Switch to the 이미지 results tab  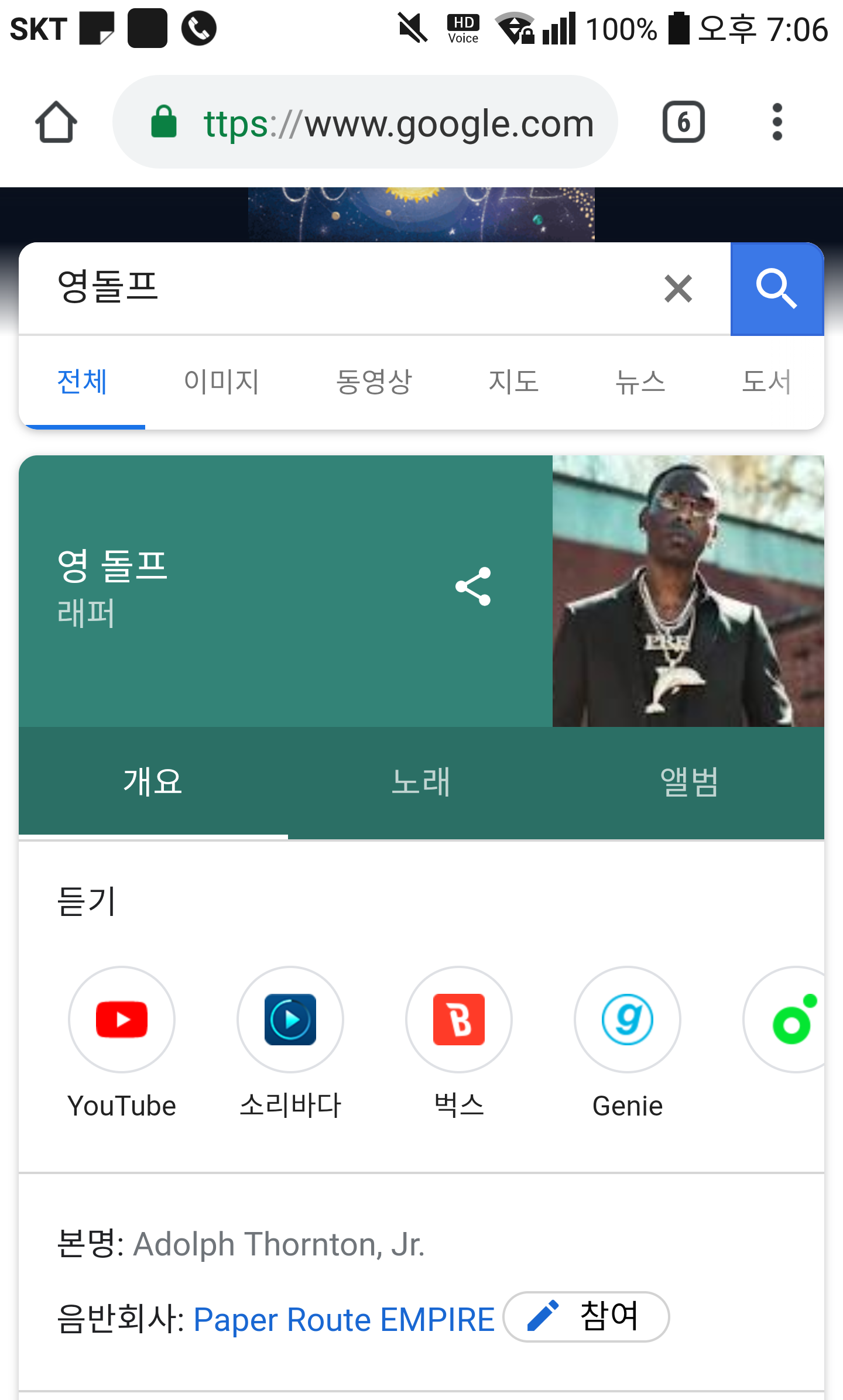point(221,382)
